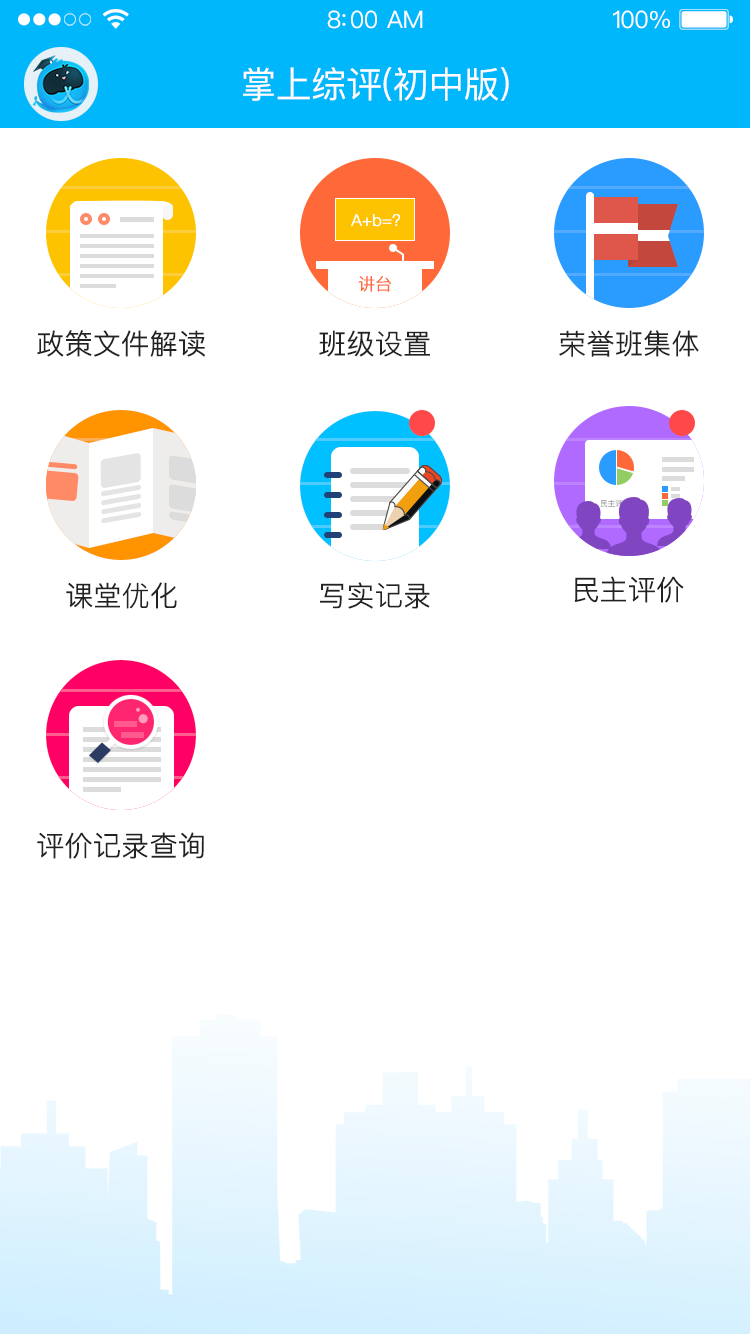Screen dimensions: 750x1334
Task: Select the 荣誉班集体 red flag icon
Action: 628,232
